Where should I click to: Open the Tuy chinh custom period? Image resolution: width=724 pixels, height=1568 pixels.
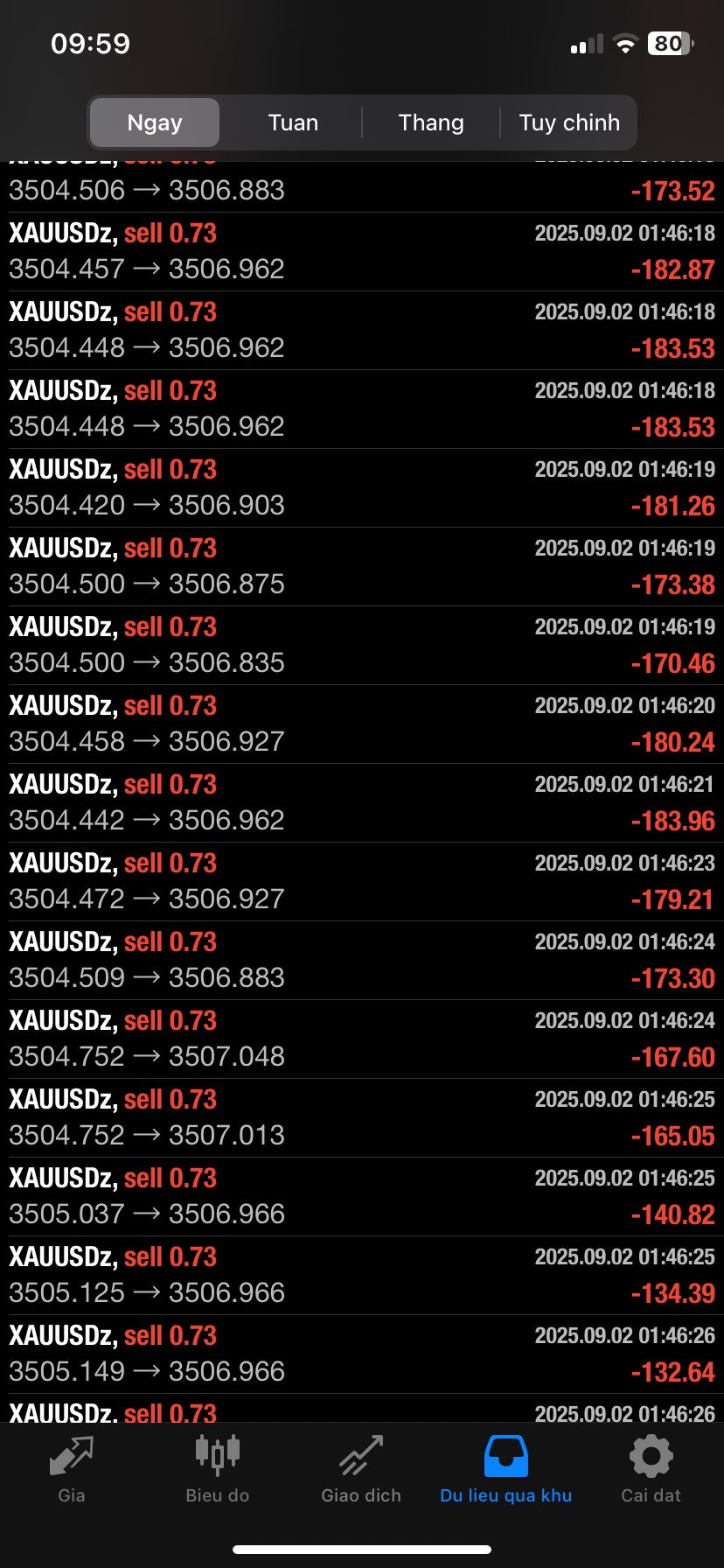[569, 122]
